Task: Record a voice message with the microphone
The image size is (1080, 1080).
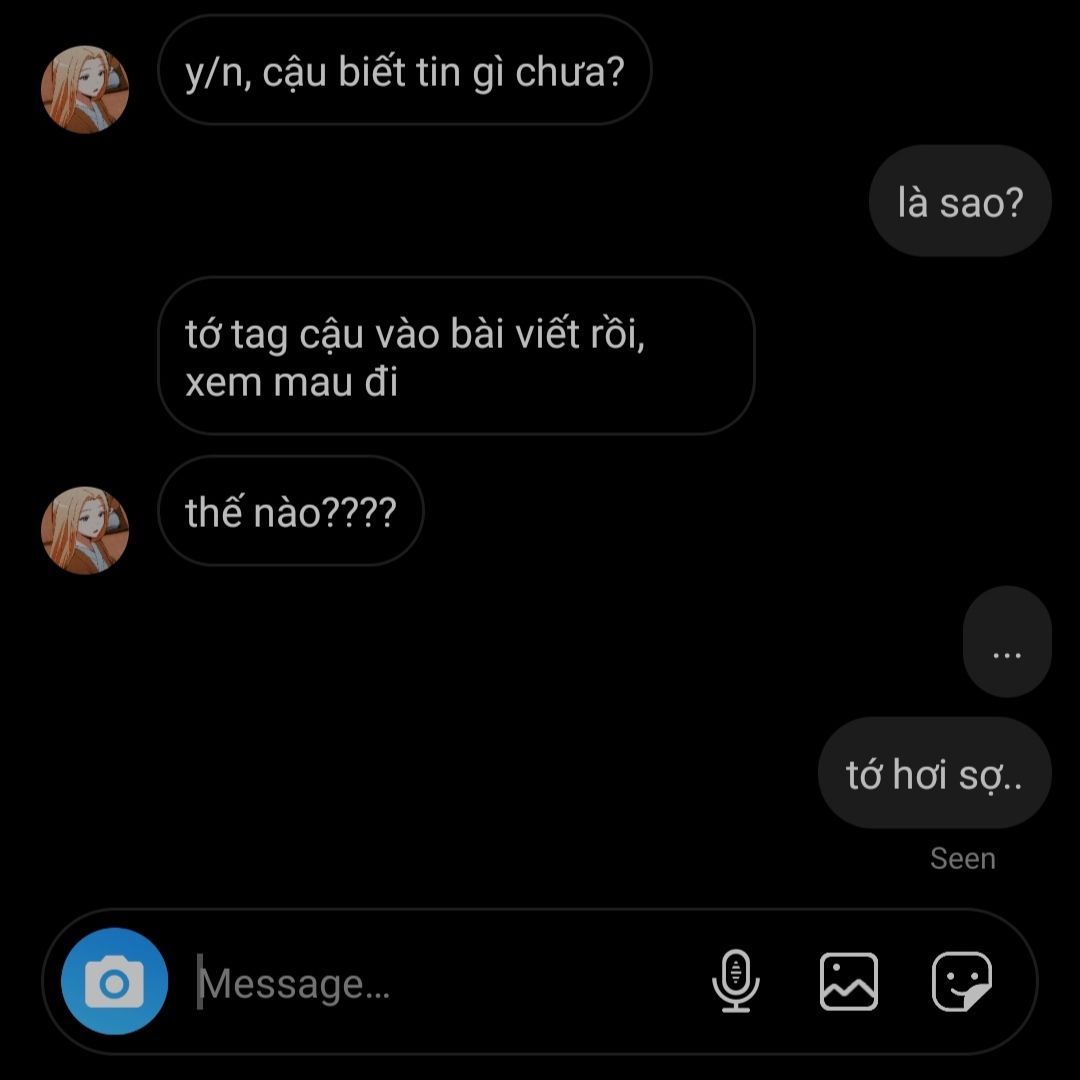Action: coord(736,981)
